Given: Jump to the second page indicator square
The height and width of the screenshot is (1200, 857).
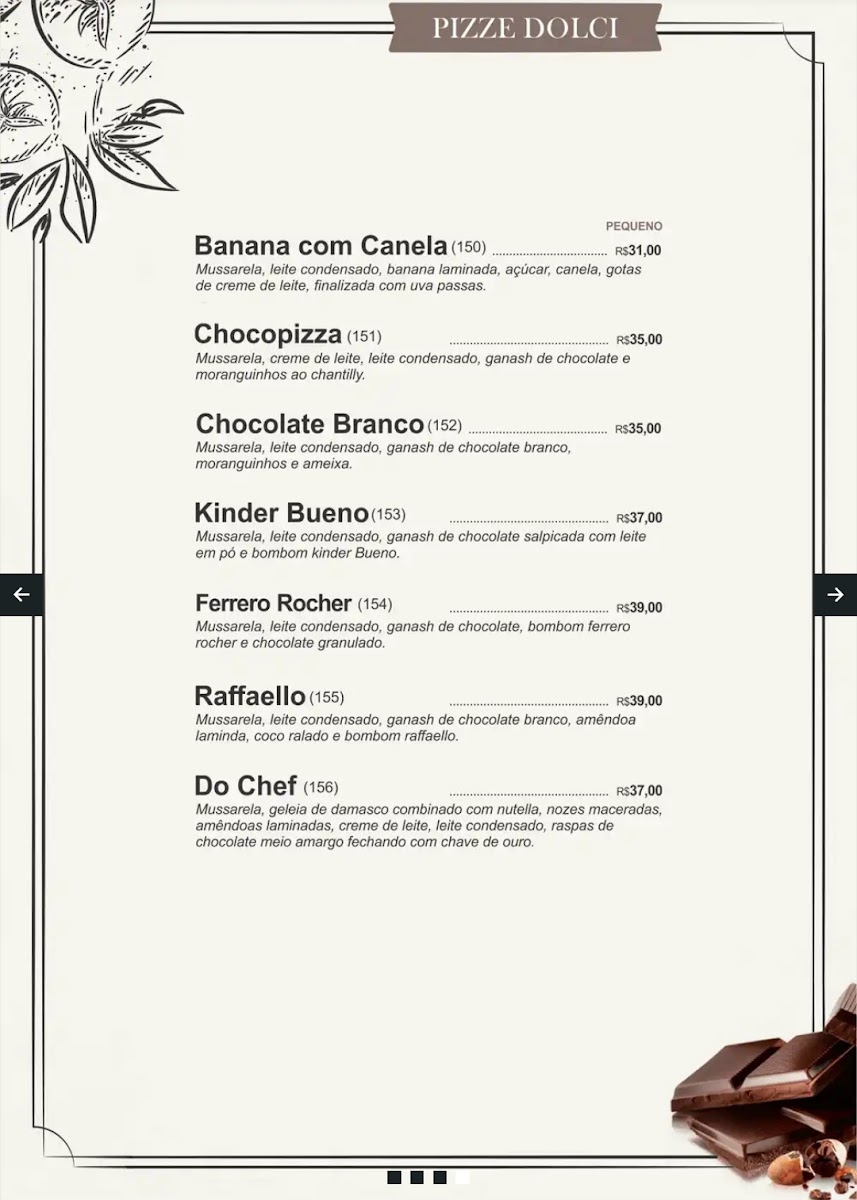Looking at the screenshot, I should point(417,1177).
